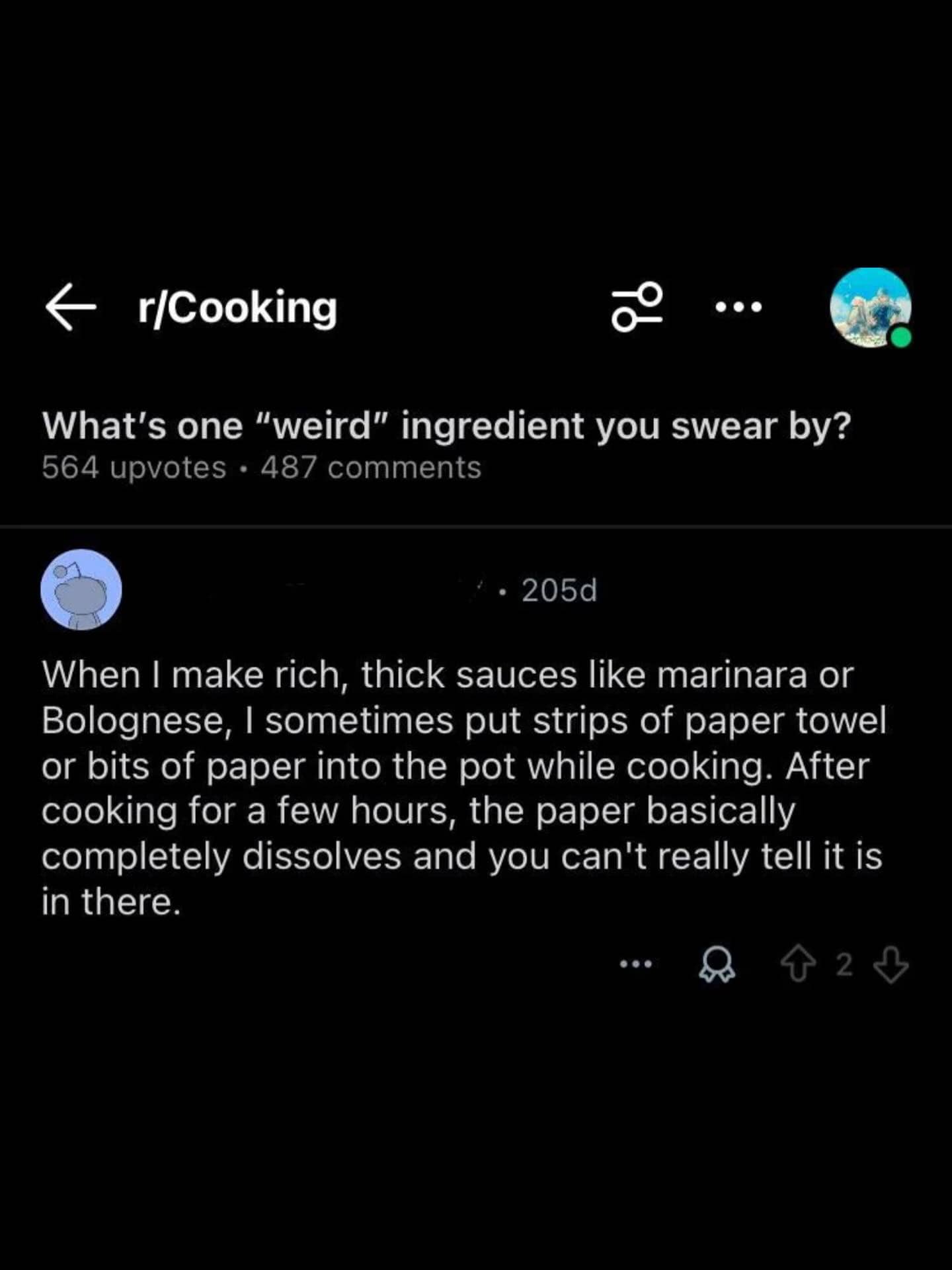Give an award to the comment
952x1270 pixels.
coord(717,966)
